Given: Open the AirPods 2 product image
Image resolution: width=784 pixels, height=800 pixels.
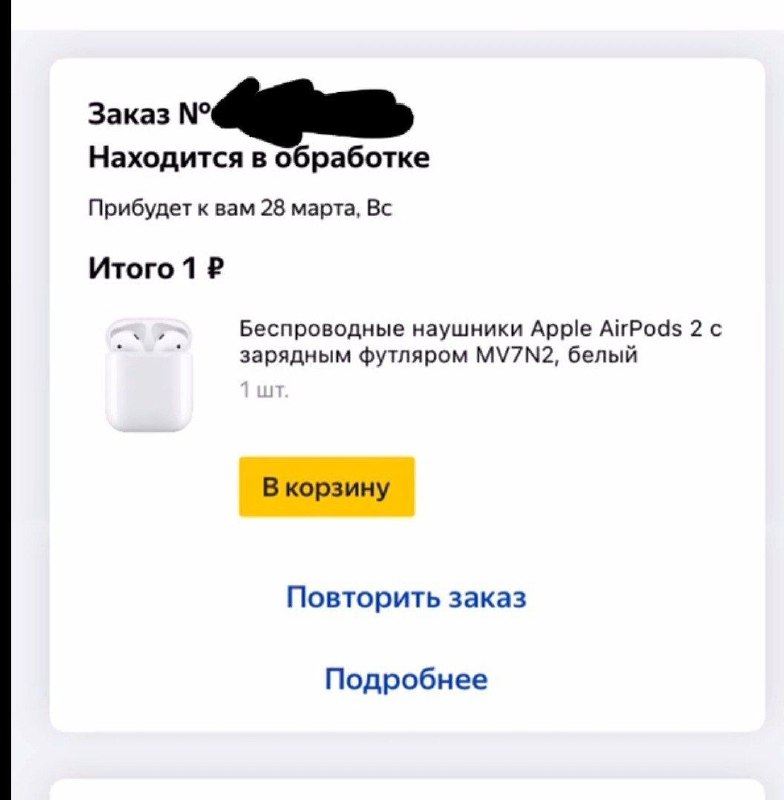Looking at the screenshot, I should coord(148,374).
